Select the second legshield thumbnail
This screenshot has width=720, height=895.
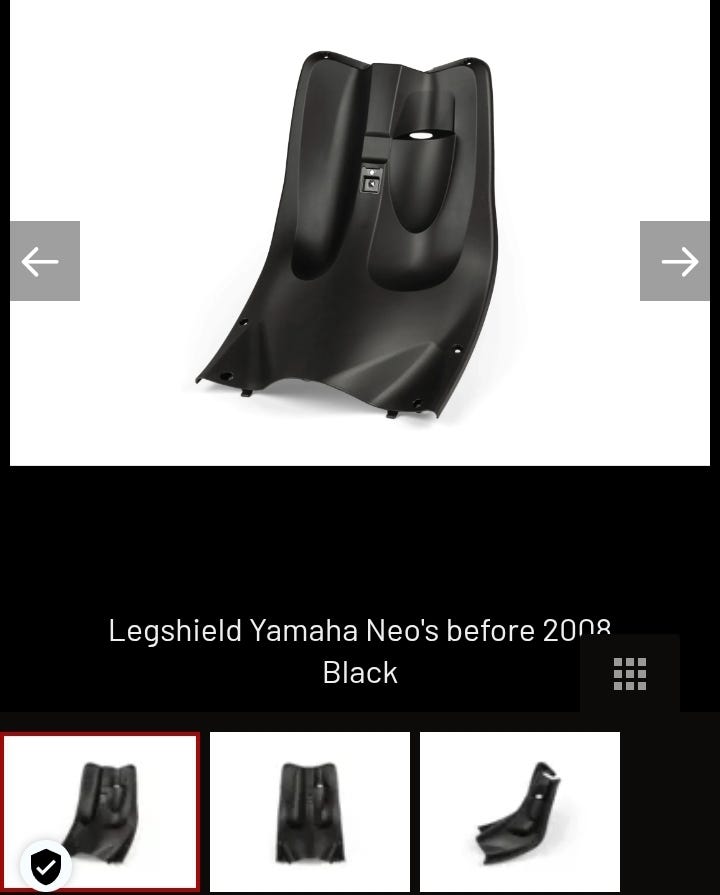(310, 812)
